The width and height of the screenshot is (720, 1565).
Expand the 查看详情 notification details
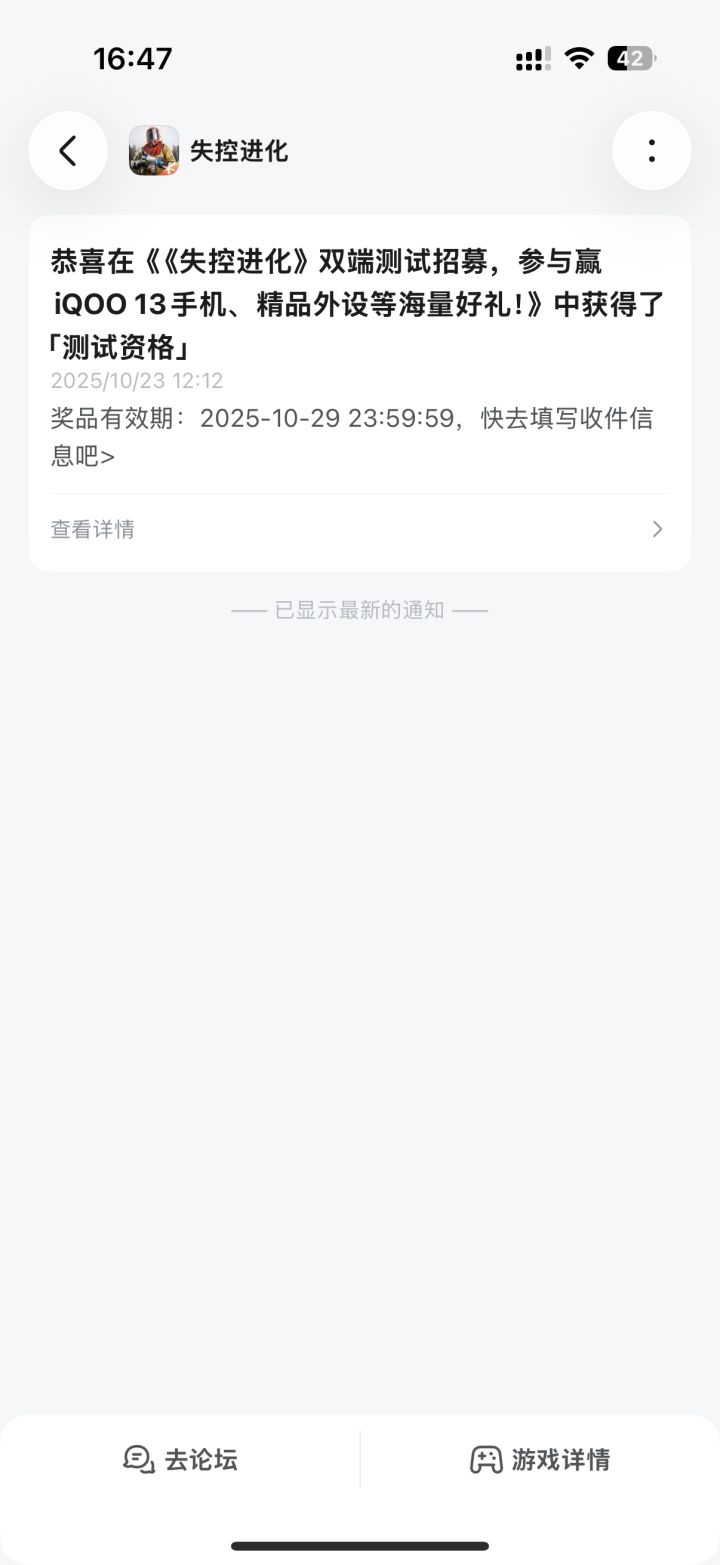tap(92, 529)
